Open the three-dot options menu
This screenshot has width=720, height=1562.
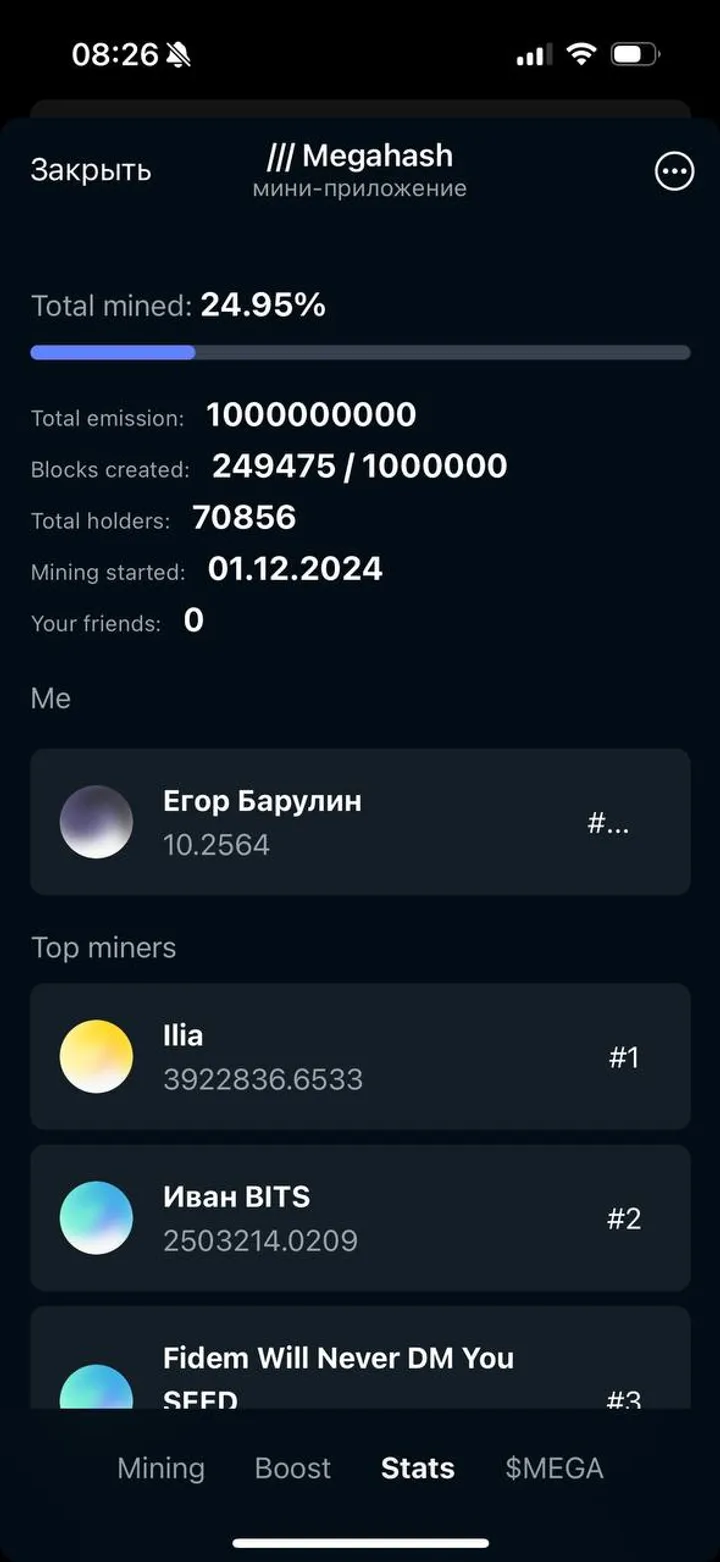point(674,171)
